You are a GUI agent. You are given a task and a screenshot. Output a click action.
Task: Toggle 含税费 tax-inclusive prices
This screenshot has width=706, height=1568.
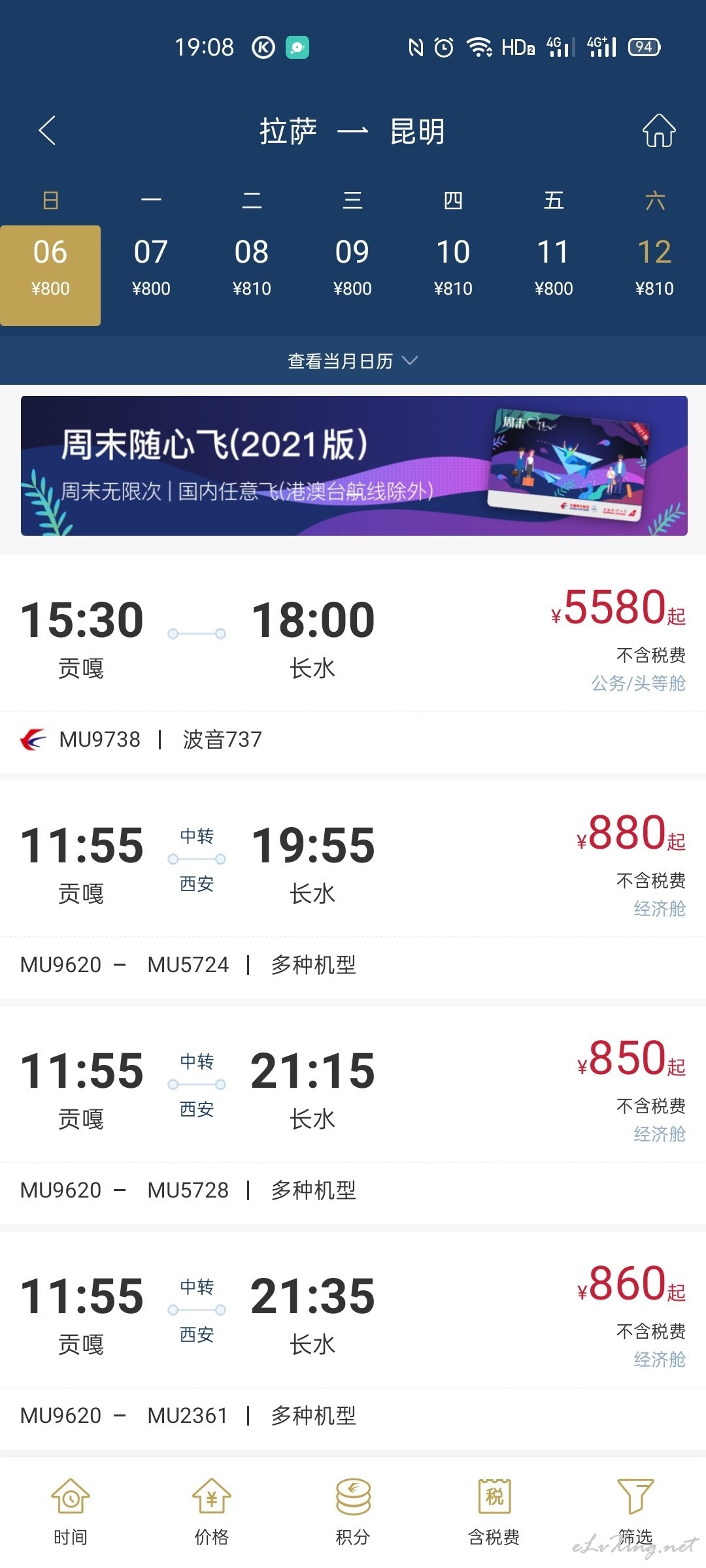[494, 1512]
